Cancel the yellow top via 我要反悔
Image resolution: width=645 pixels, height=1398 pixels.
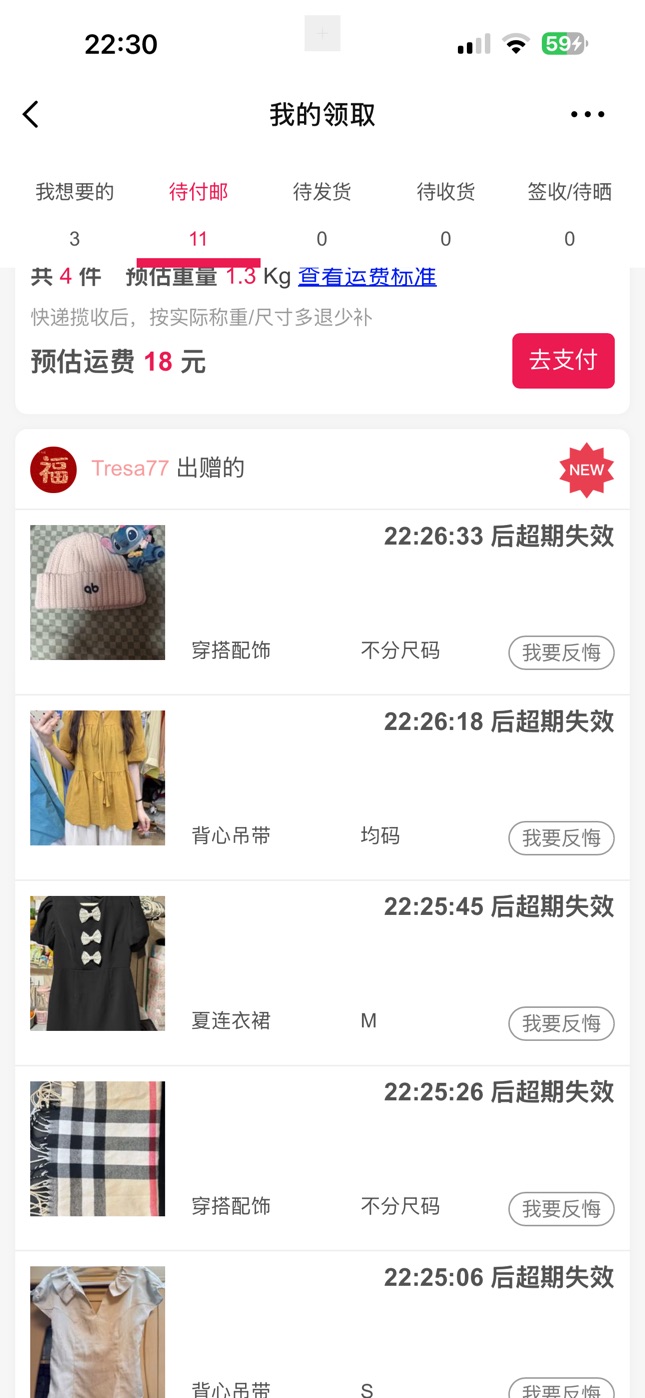[x=561, y=838]
